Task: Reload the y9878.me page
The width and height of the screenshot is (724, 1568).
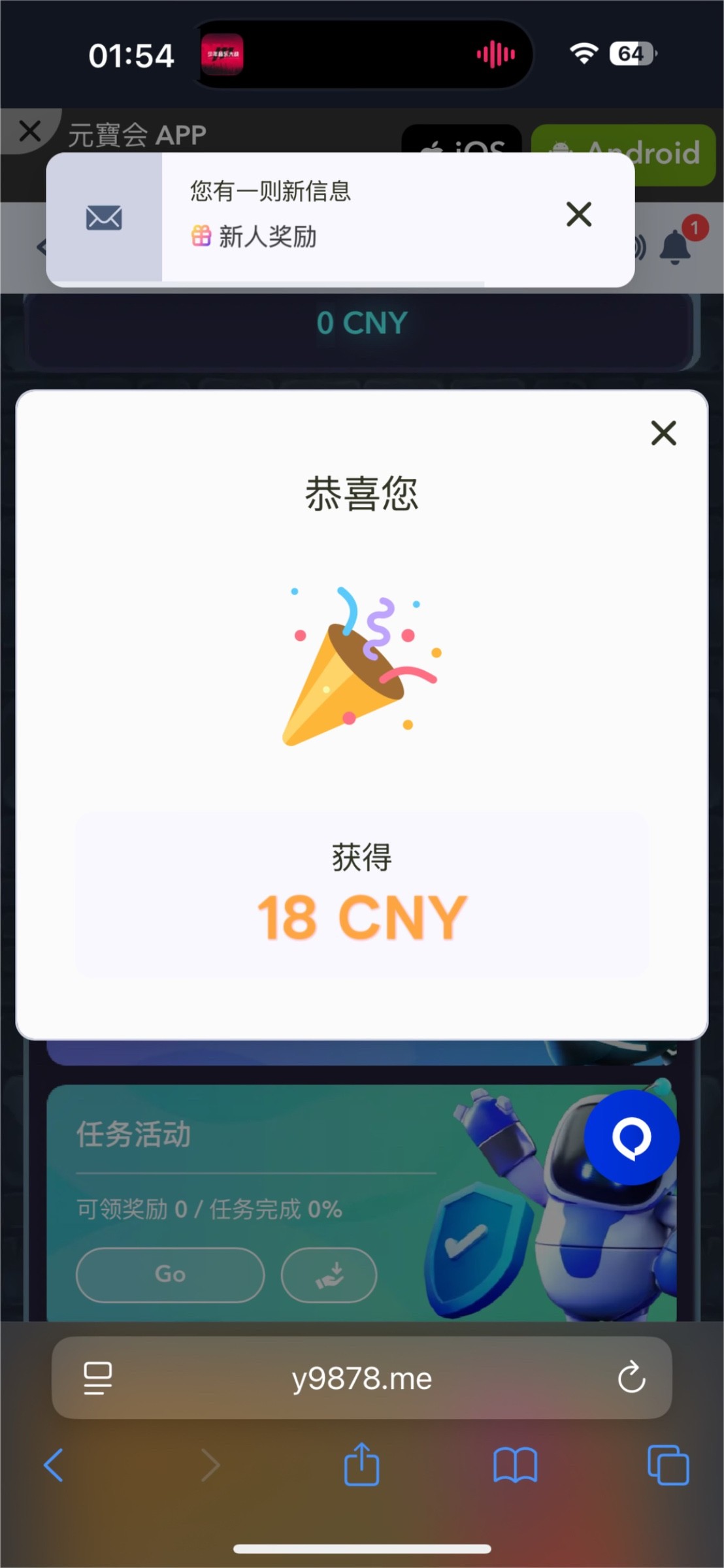Action: point(631,1377)
